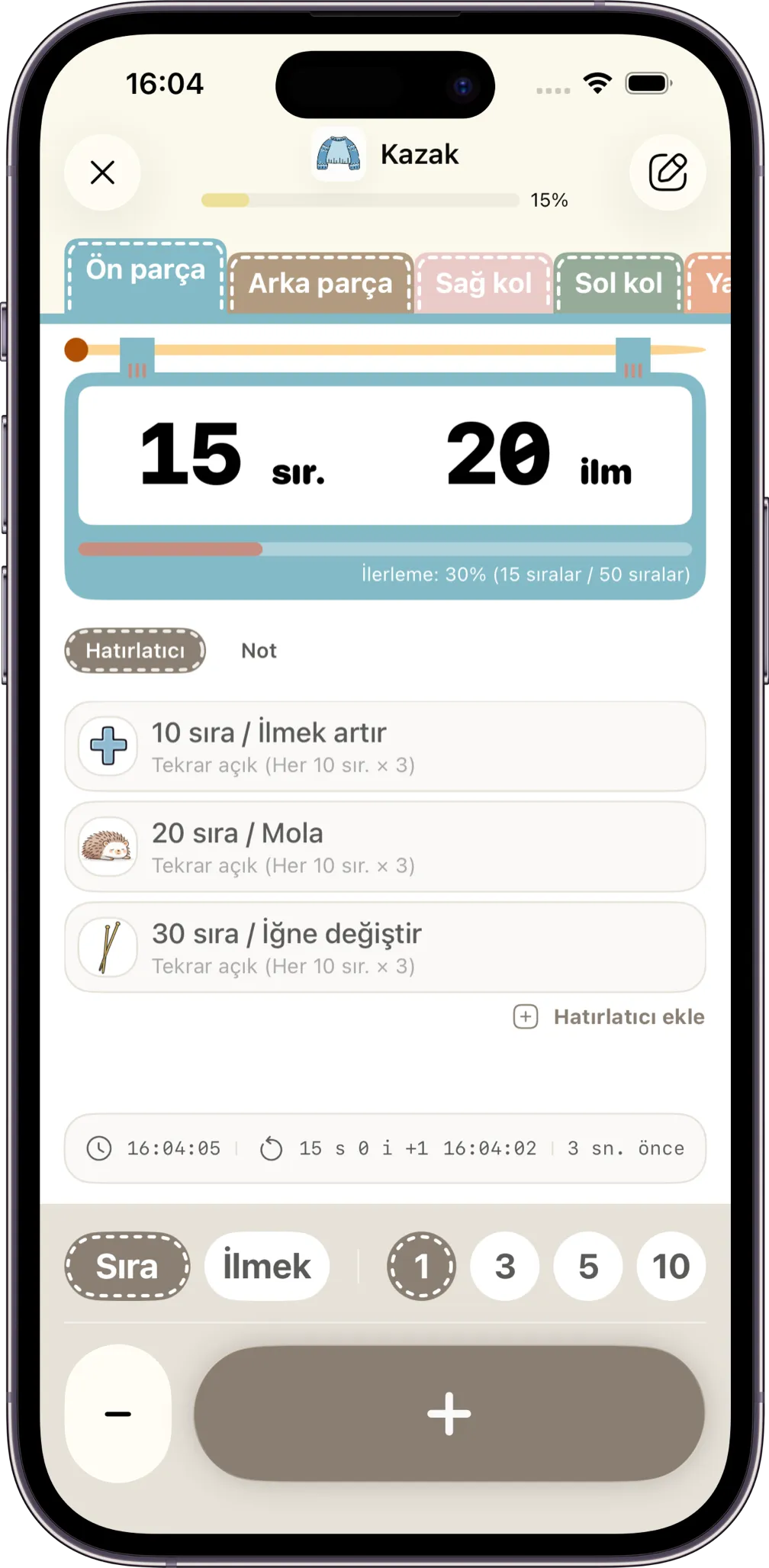Switch to the Sağ kol tab
The image size is (769, 1568).
(484, 284)
